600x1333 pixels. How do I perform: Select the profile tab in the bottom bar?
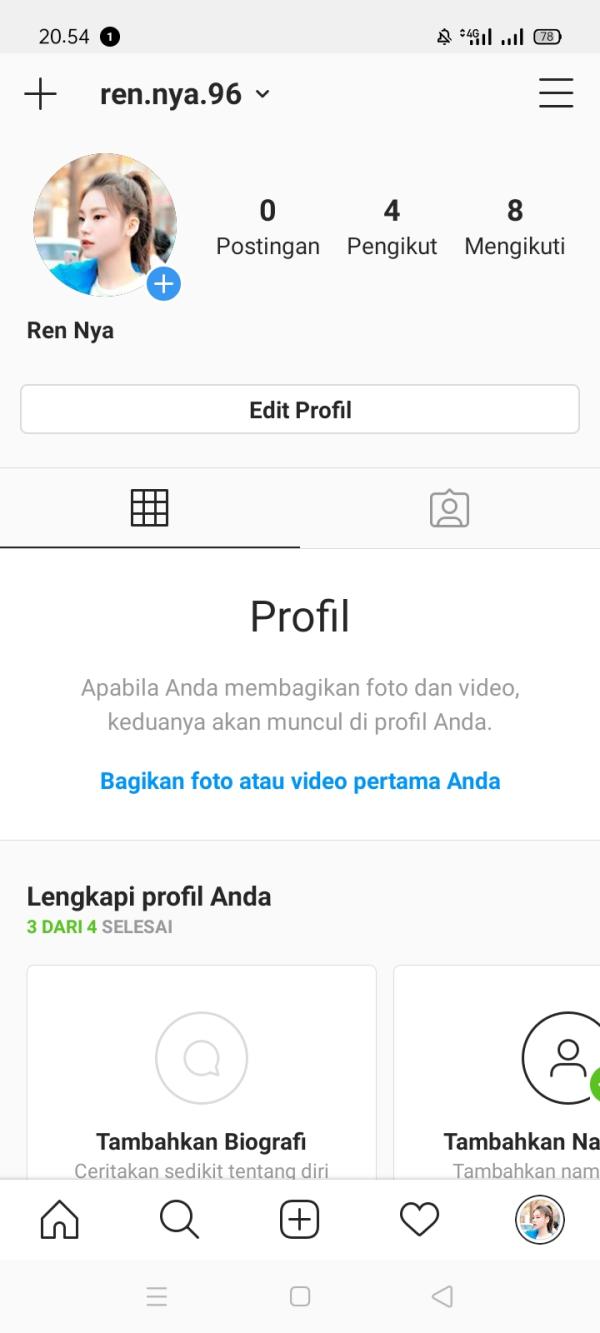click(x=539, y=1220)
